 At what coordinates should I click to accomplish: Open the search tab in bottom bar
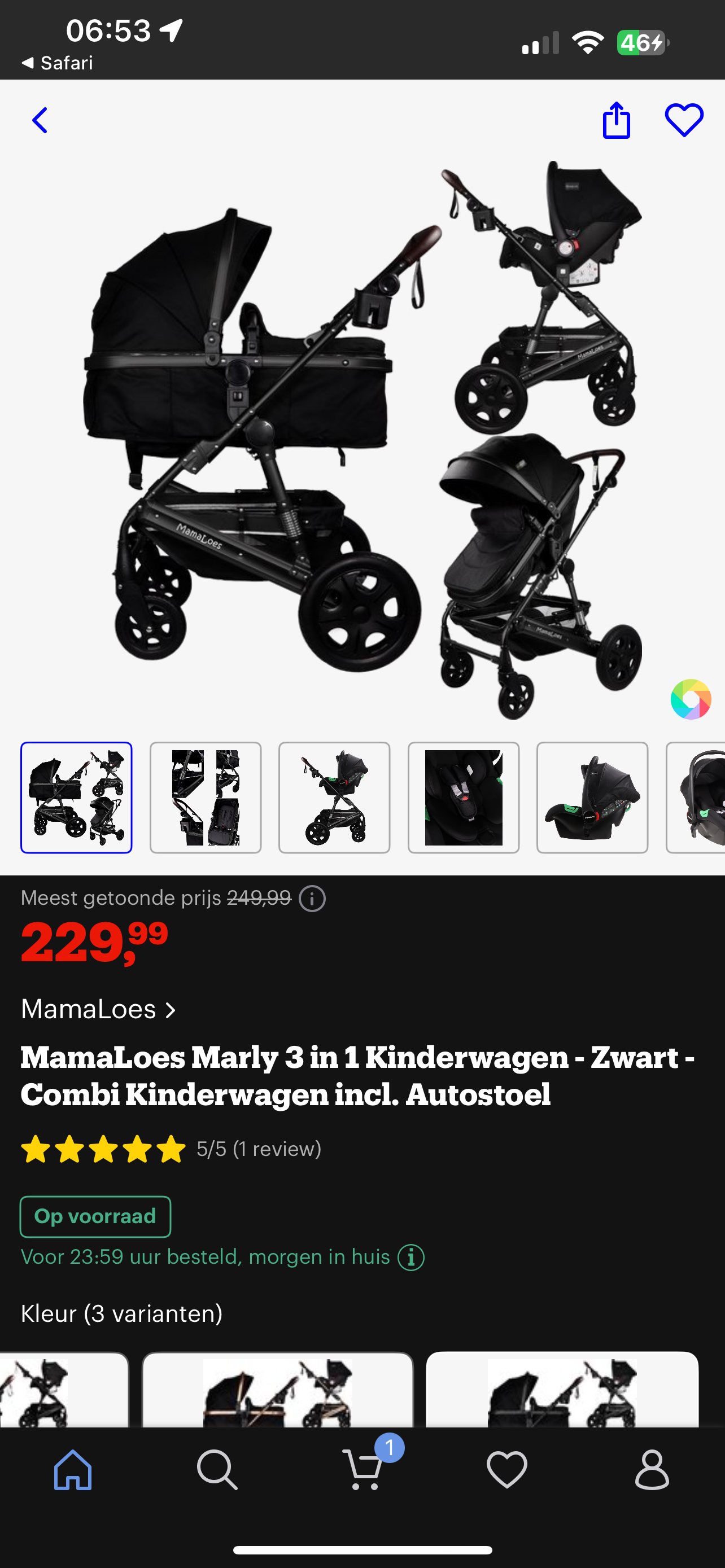[x=217, y=1469]
